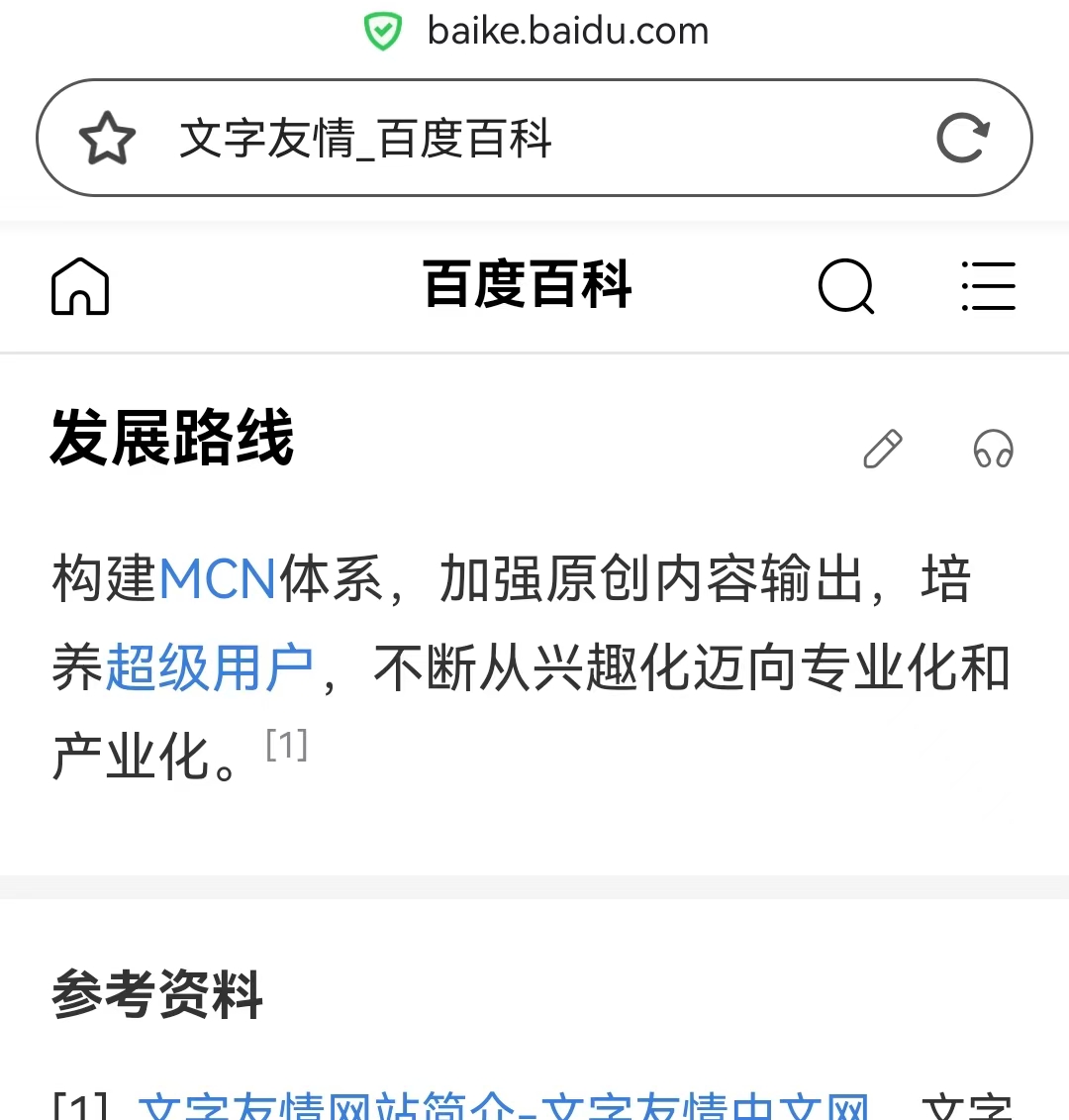1069x1120 pixels.
Task: Open the Baike search
Action: pyautogui.click(x=846, y=286)
